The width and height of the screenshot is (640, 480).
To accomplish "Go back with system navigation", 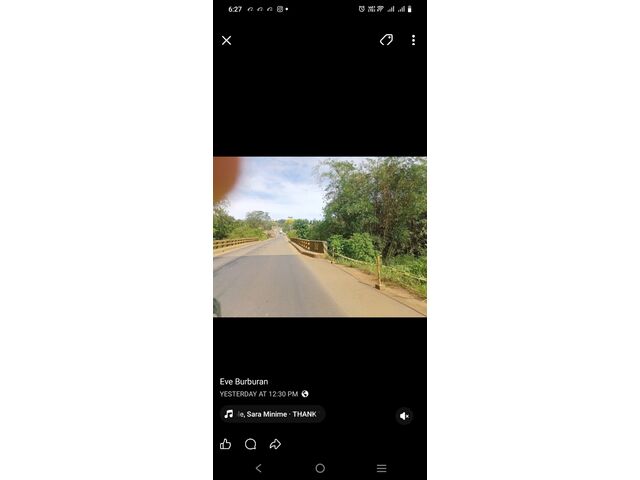I will pos(259,468).
